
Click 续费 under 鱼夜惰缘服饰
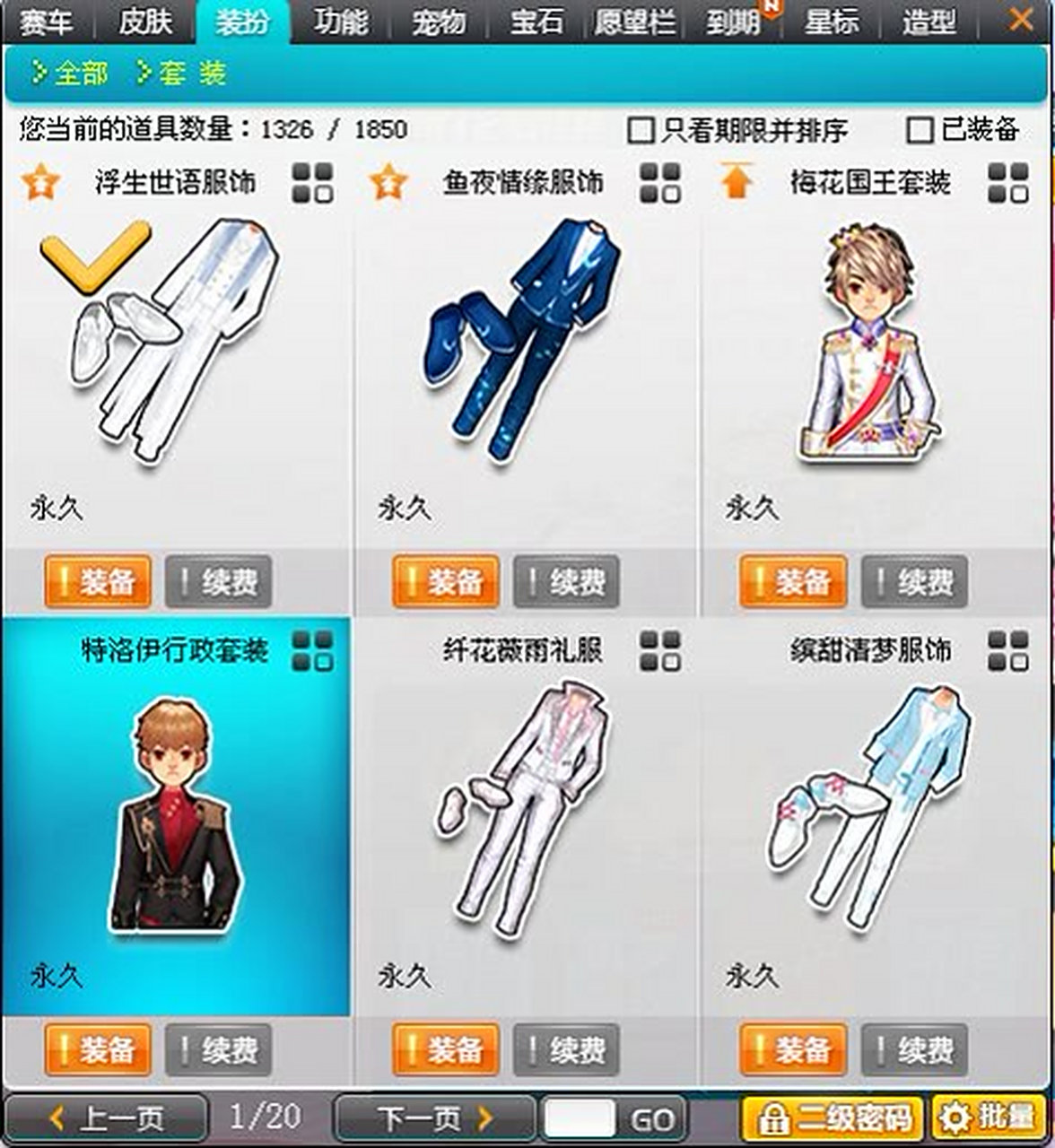(x=565, y=582)
